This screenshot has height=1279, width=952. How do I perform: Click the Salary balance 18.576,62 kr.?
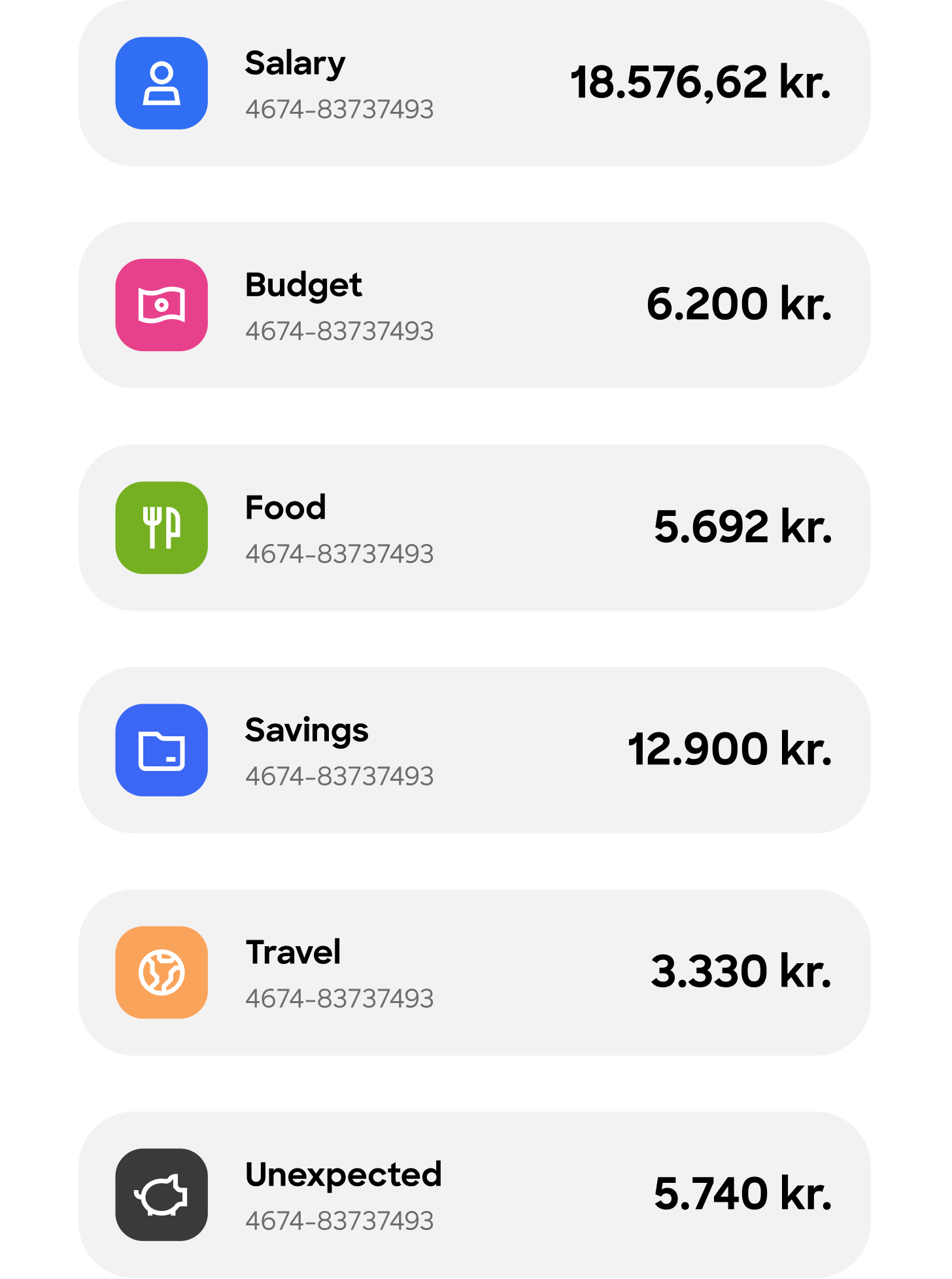pyautogui.click(x=701, y=83)
